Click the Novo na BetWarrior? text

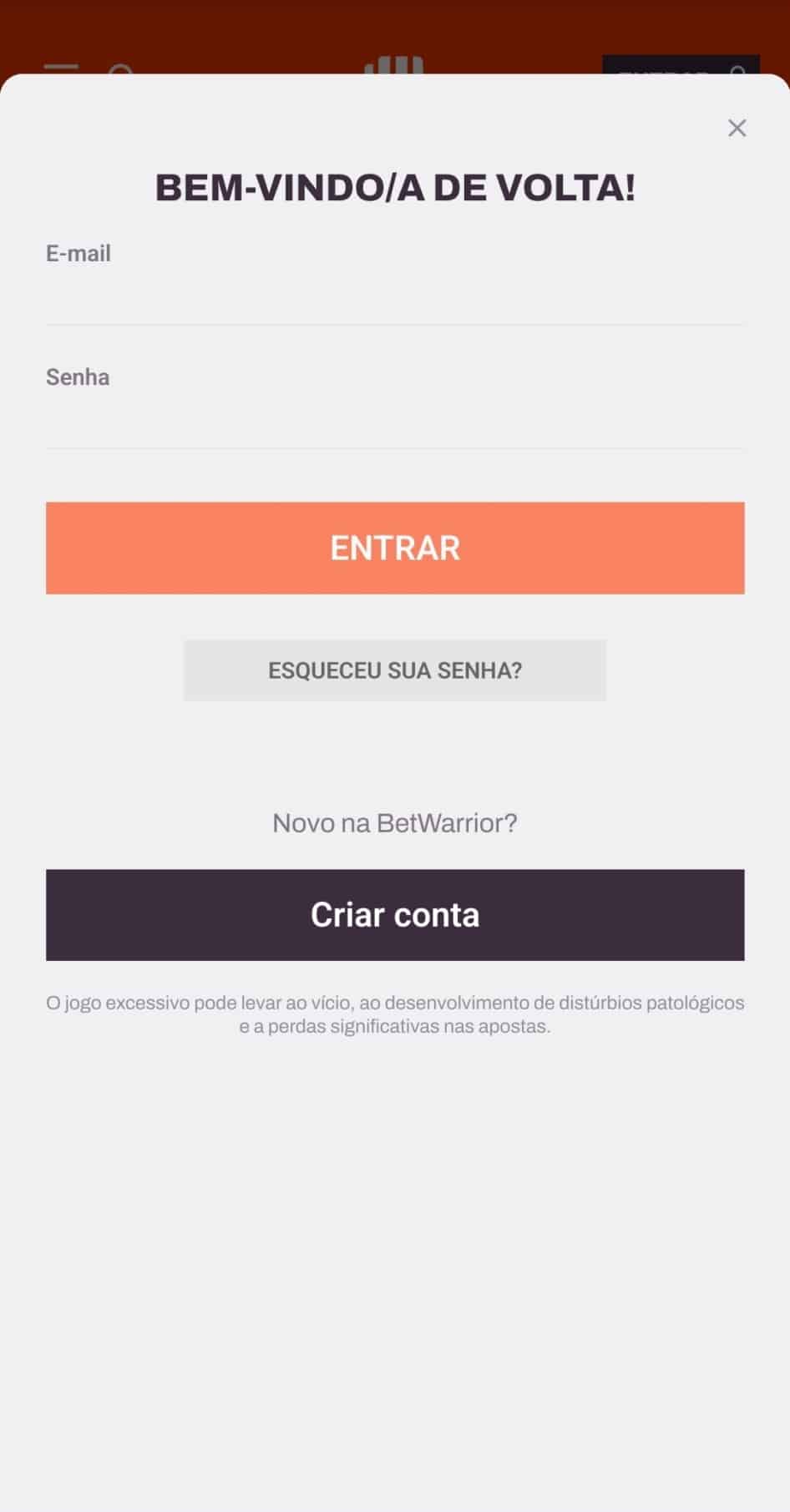(x=394, y=823)
